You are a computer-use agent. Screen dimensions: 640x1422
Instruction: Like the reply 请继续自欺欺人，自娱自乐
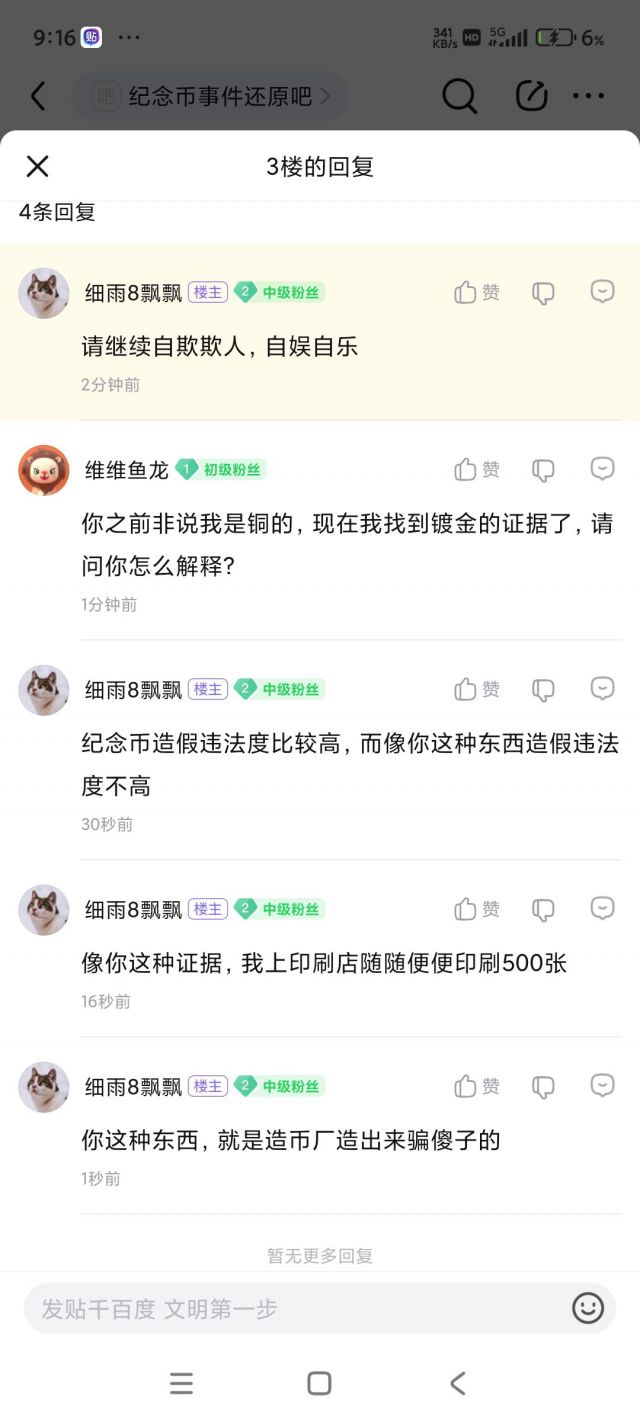[x=476, y=292]
